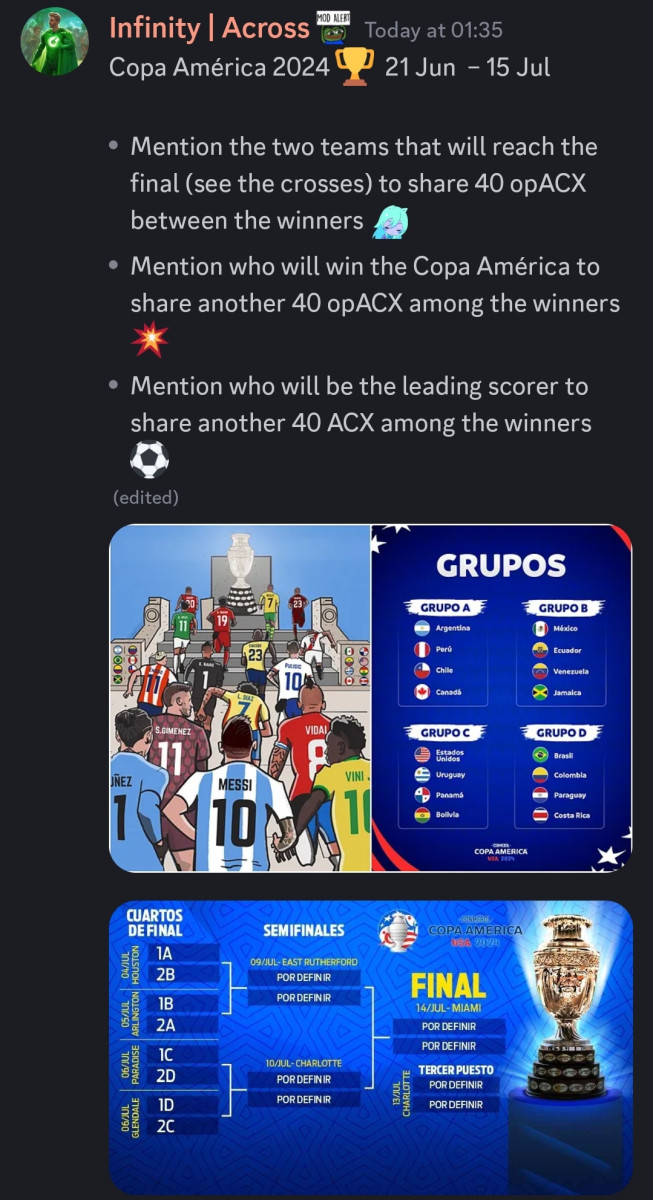Tap the Infinity | Across username
This screenshot has height=1200, width=653.
pos(208,29)
